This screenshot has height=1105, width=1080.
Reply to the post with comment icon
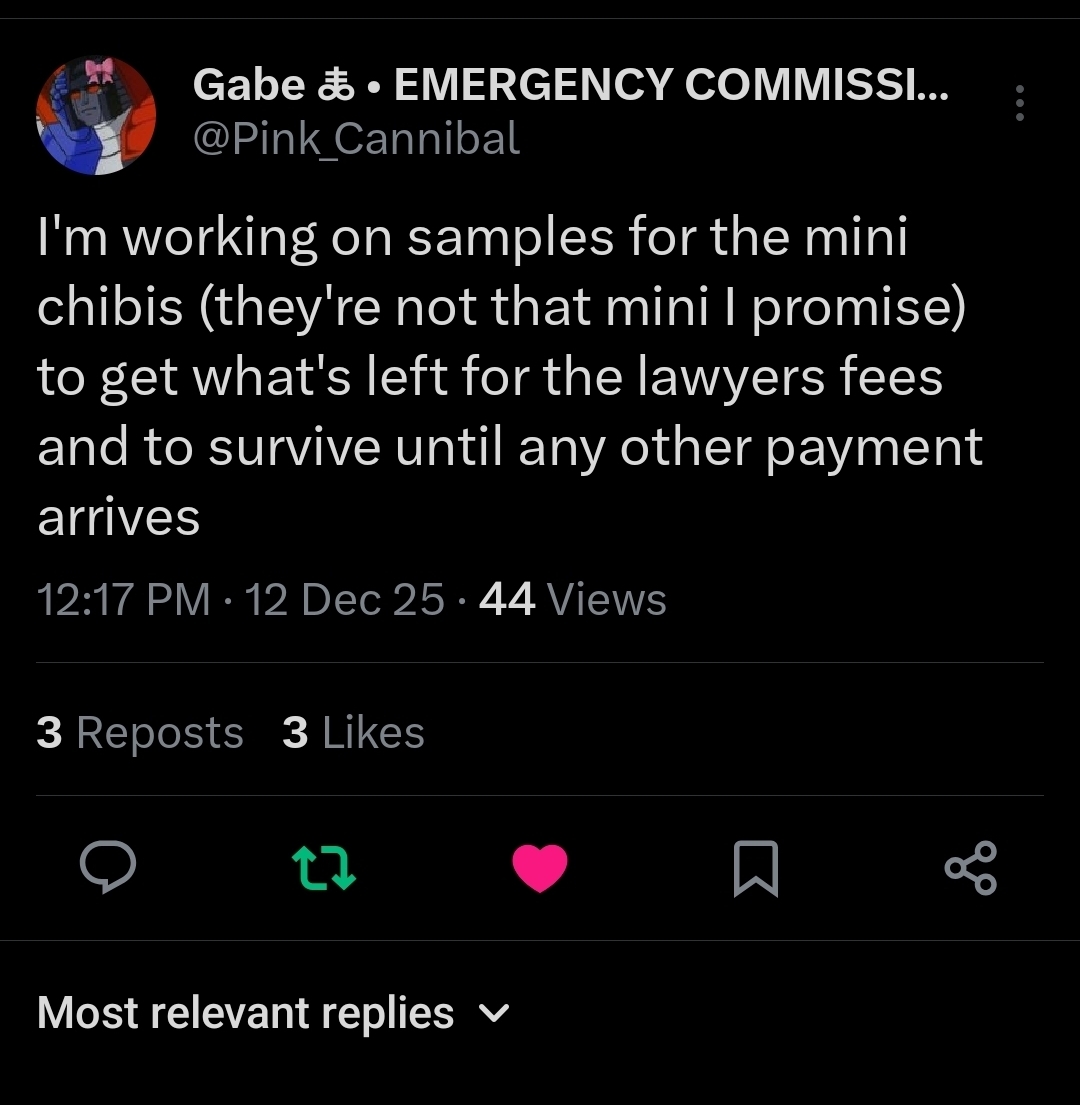point(107,868)
